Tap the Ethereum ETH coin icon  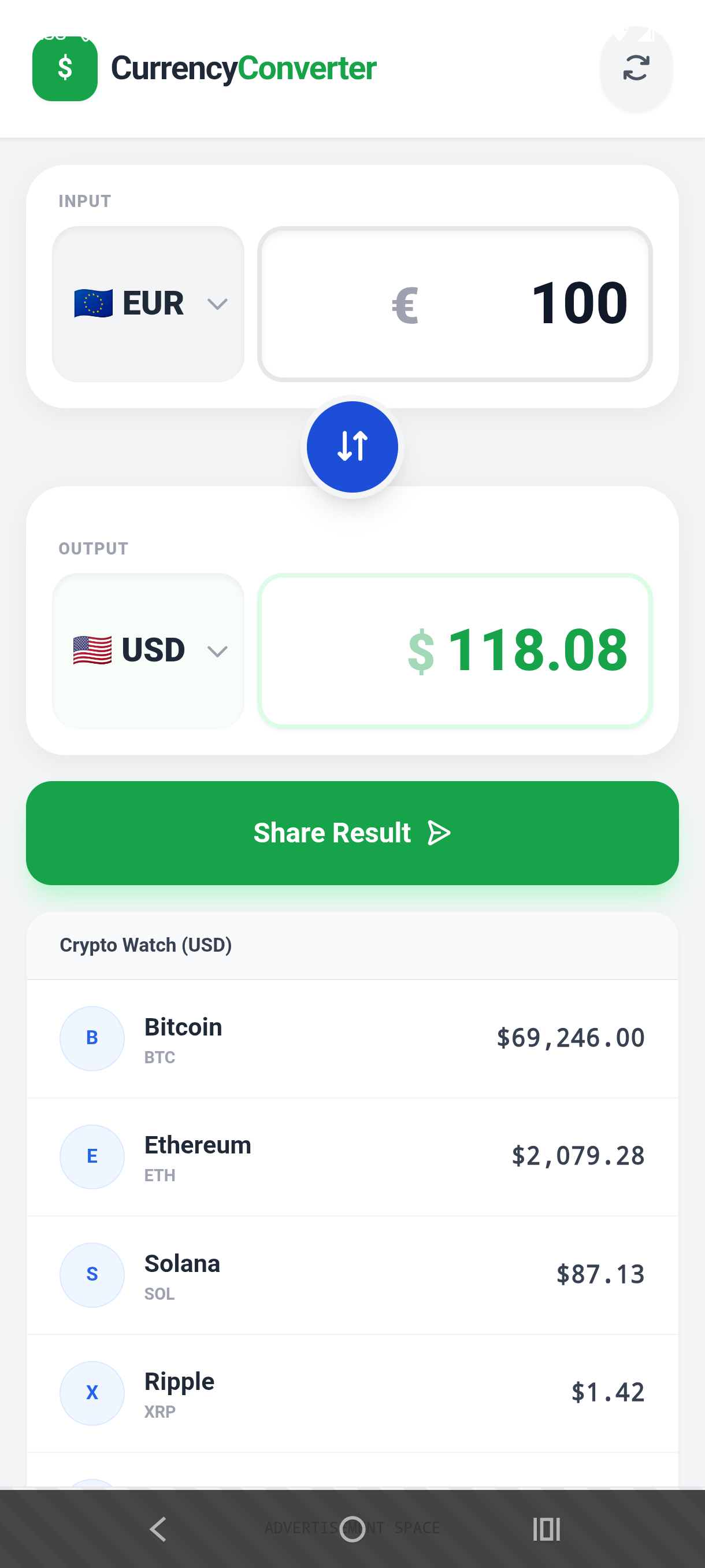[x=91, y=1156]
